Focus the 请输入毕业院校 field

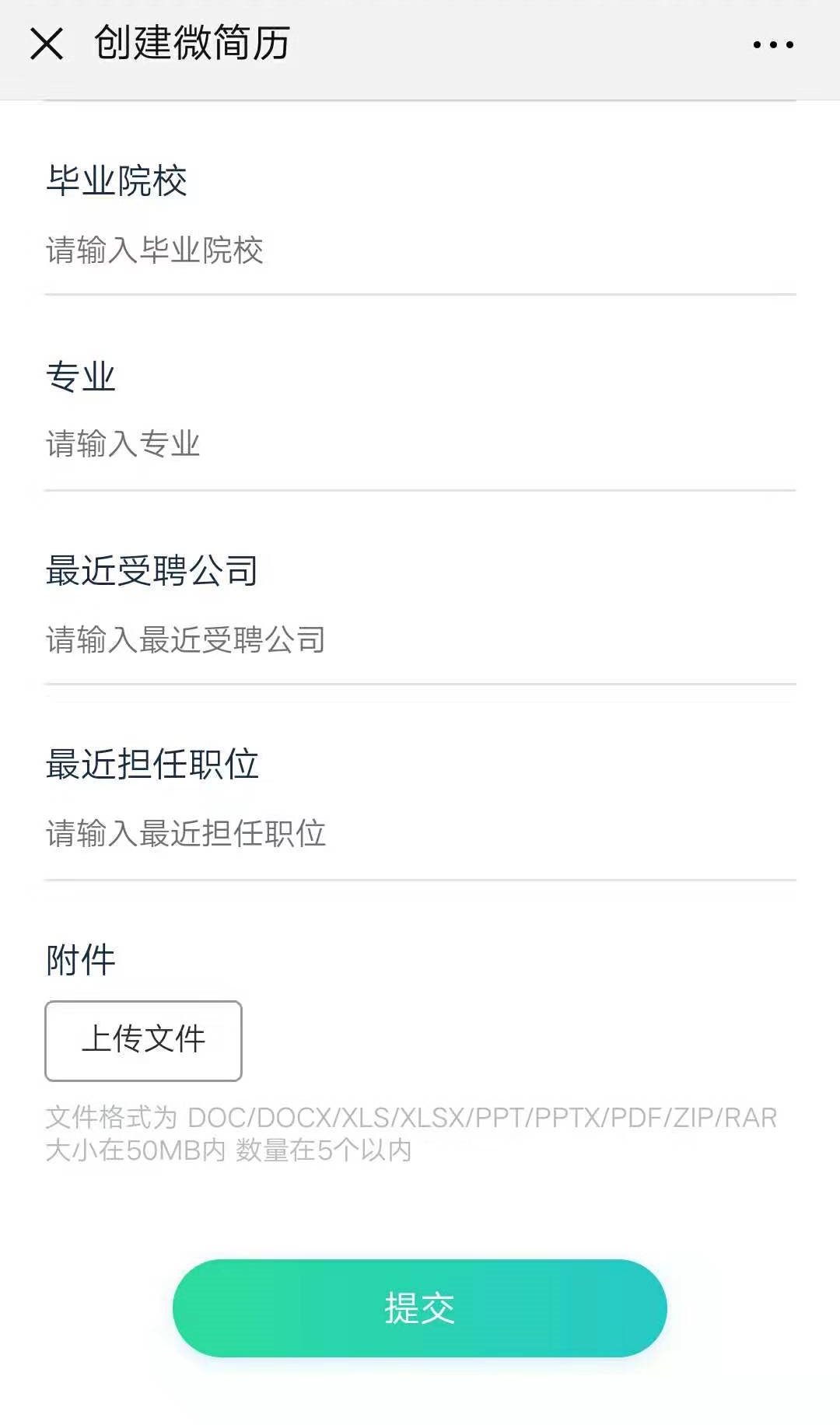(420, 250)
